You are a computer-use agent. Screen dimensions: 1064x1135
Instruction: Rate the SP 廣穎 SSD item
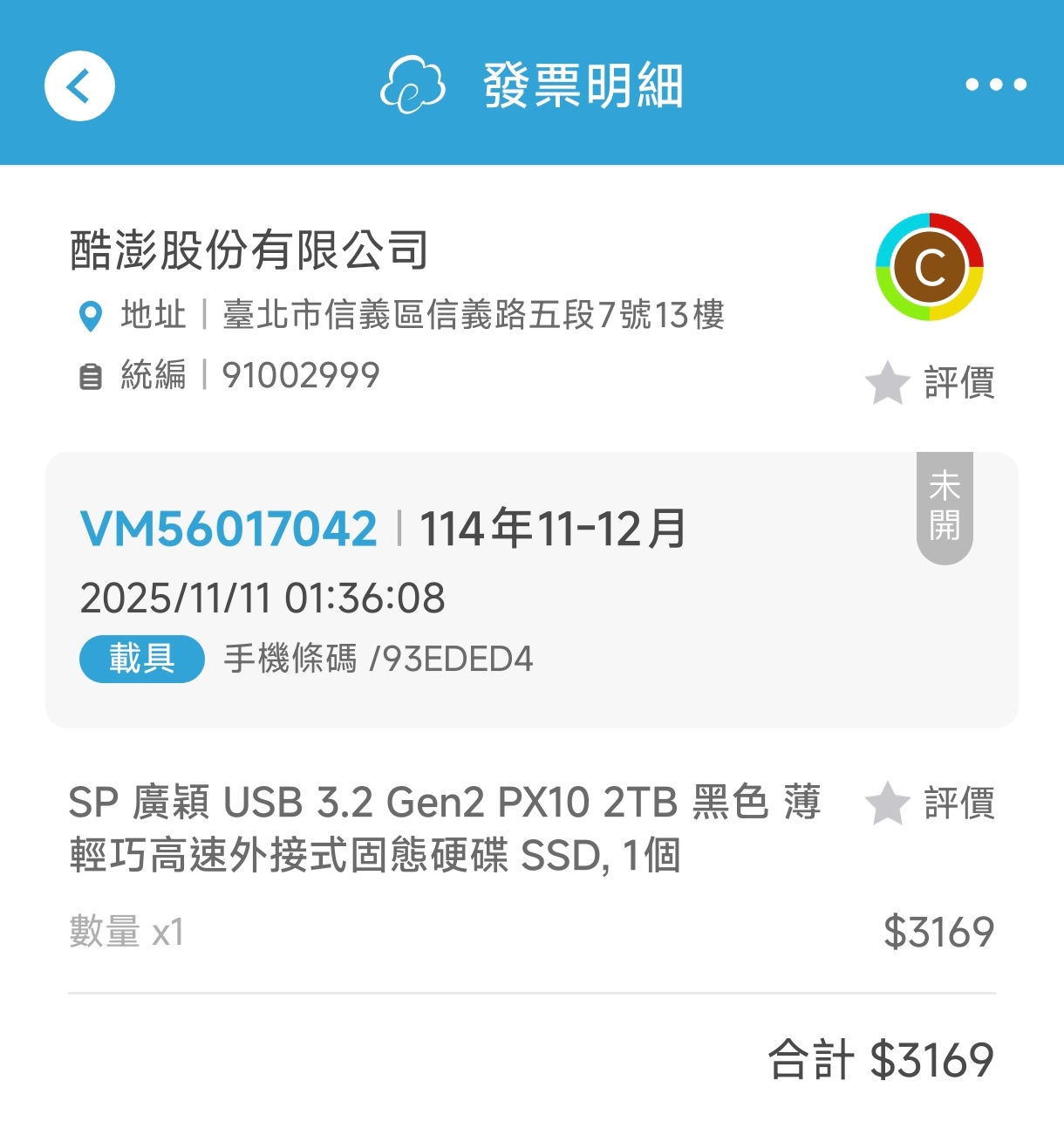pyautogui.click(x=931, y=803)
